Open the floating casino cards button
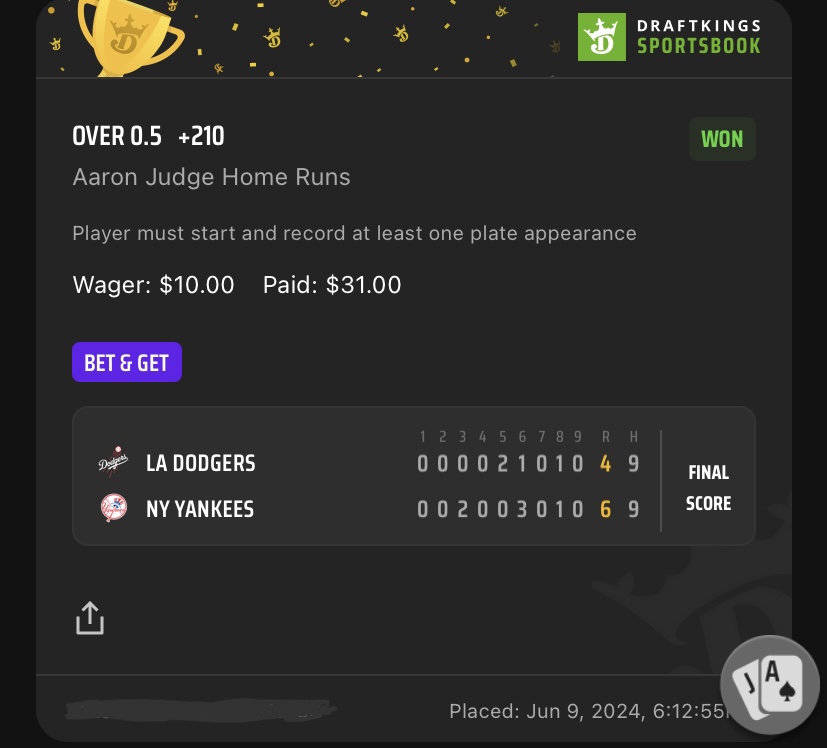Image resolution: width=827 pixels, height=748 pixels. pos(770,684)
